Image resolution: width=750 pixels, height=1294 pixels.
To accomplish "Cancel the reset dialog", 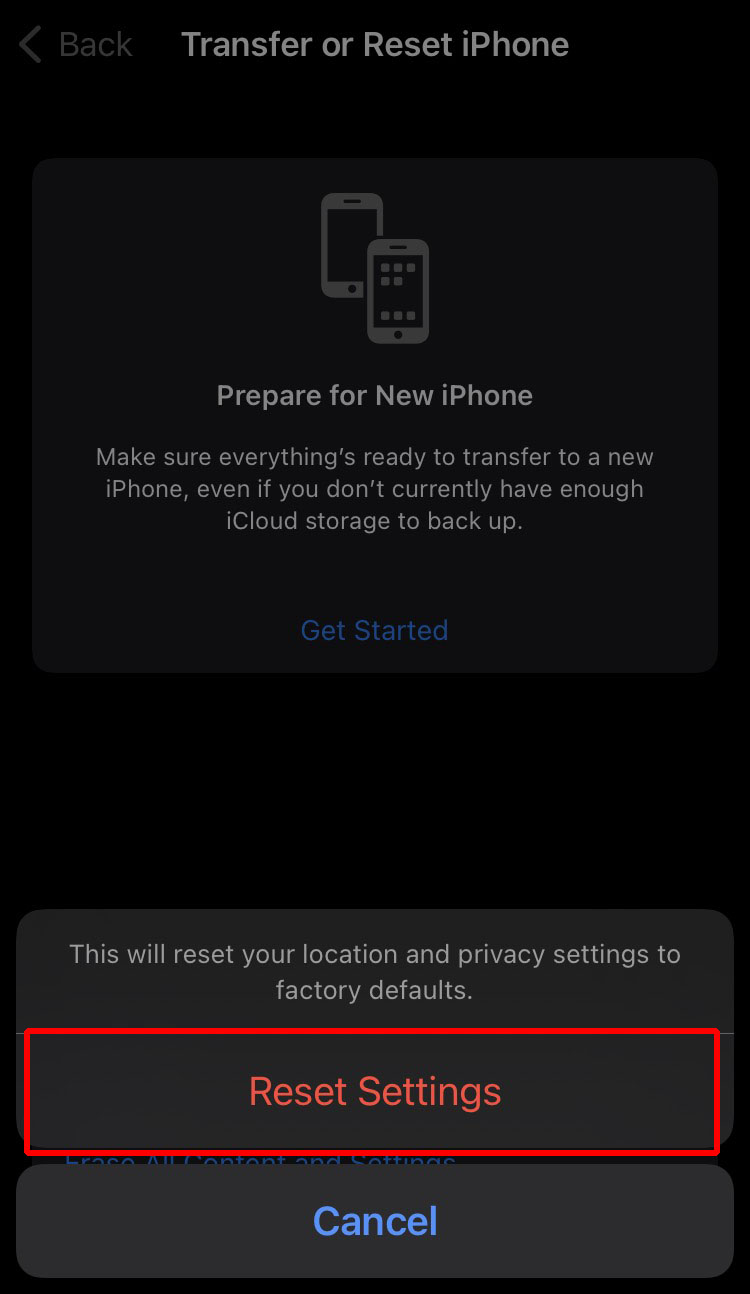I will [374, 1221].
